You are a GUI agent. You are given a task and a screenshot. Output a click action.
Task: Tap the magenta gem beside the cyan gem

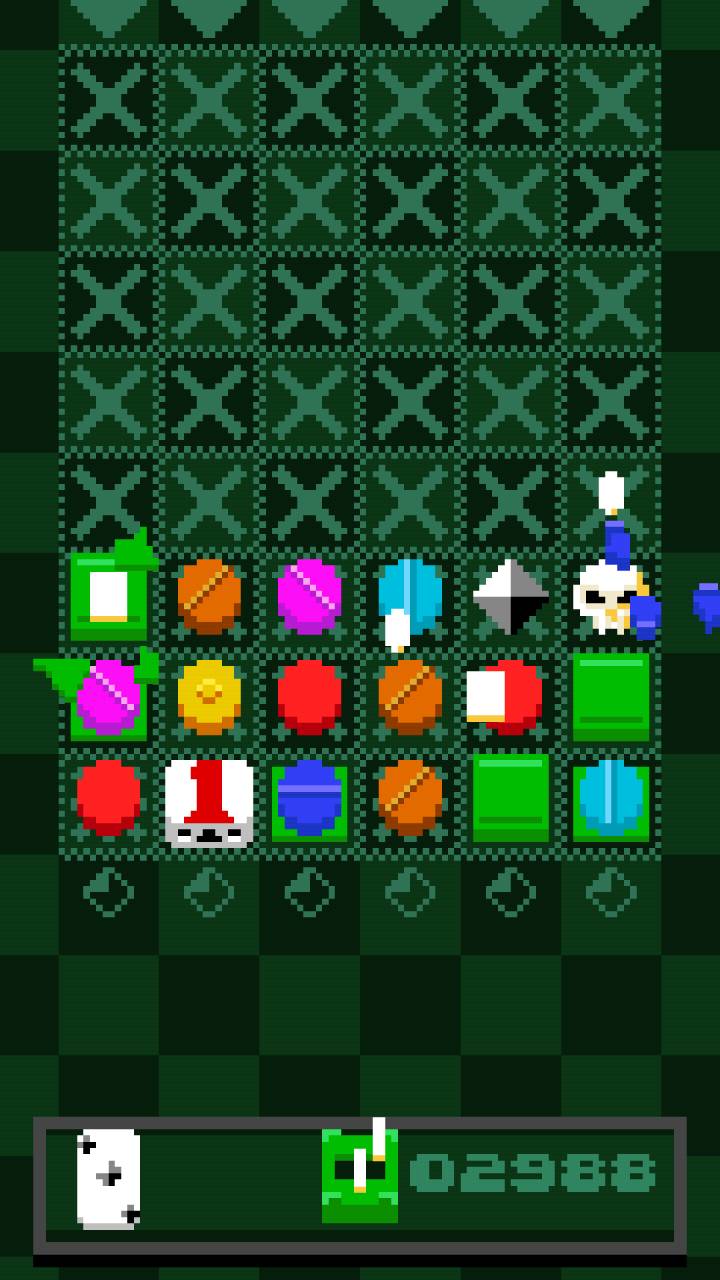point(309,597)
